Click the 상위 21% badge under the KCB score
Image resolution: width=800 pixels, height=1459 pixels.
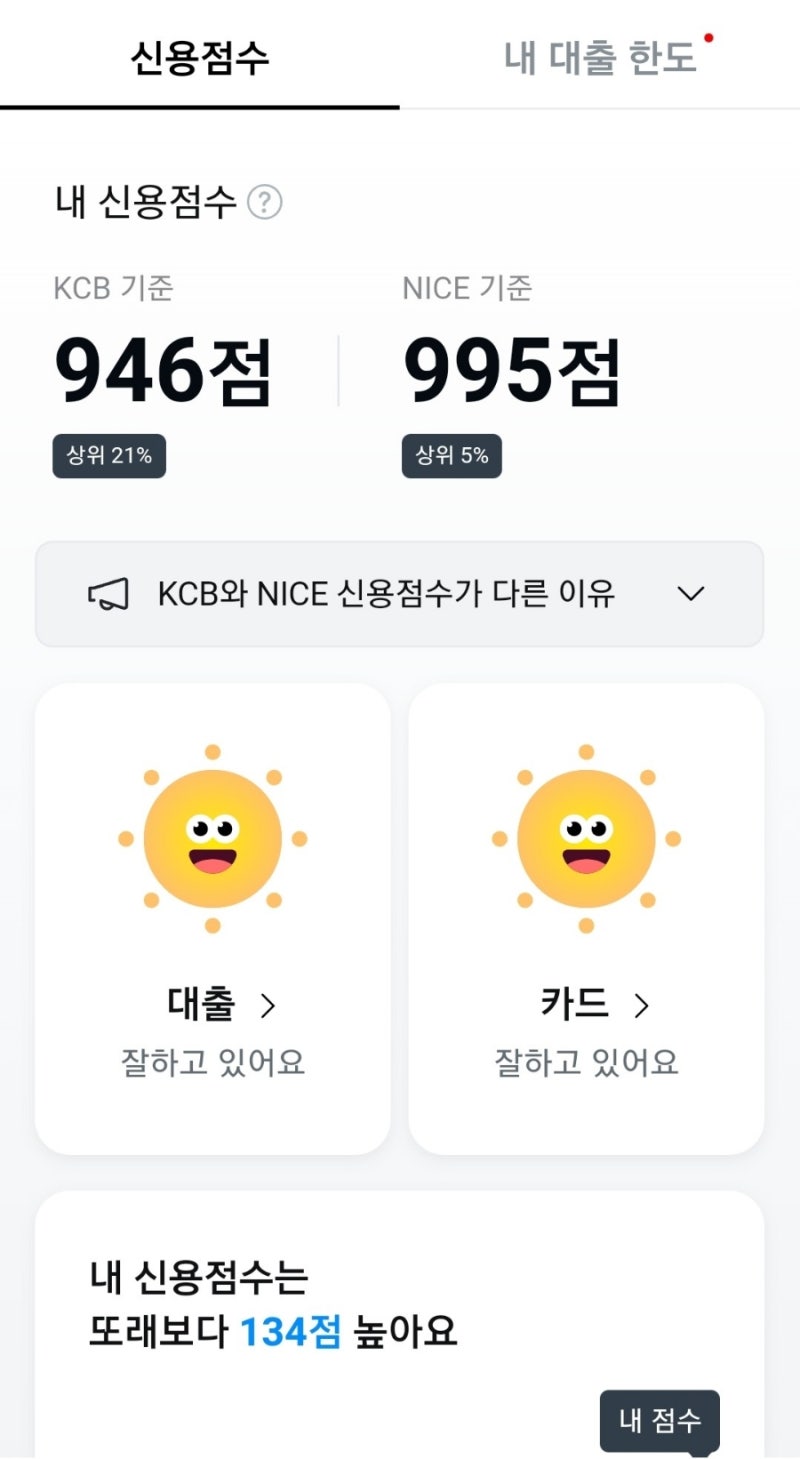(109, 456)
